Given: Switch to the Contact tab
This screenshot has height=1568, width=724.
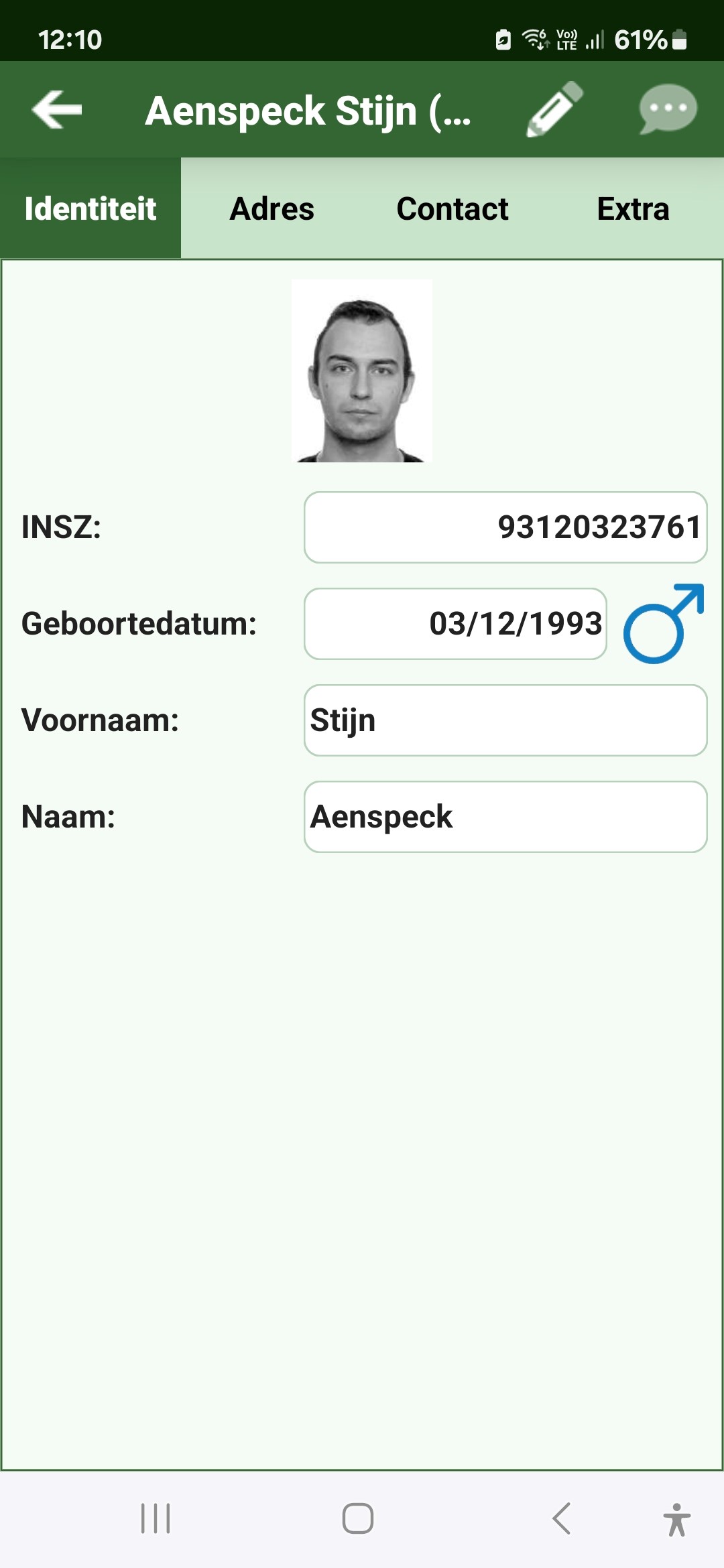Looking at the screenshot, I should click(452, 208).
